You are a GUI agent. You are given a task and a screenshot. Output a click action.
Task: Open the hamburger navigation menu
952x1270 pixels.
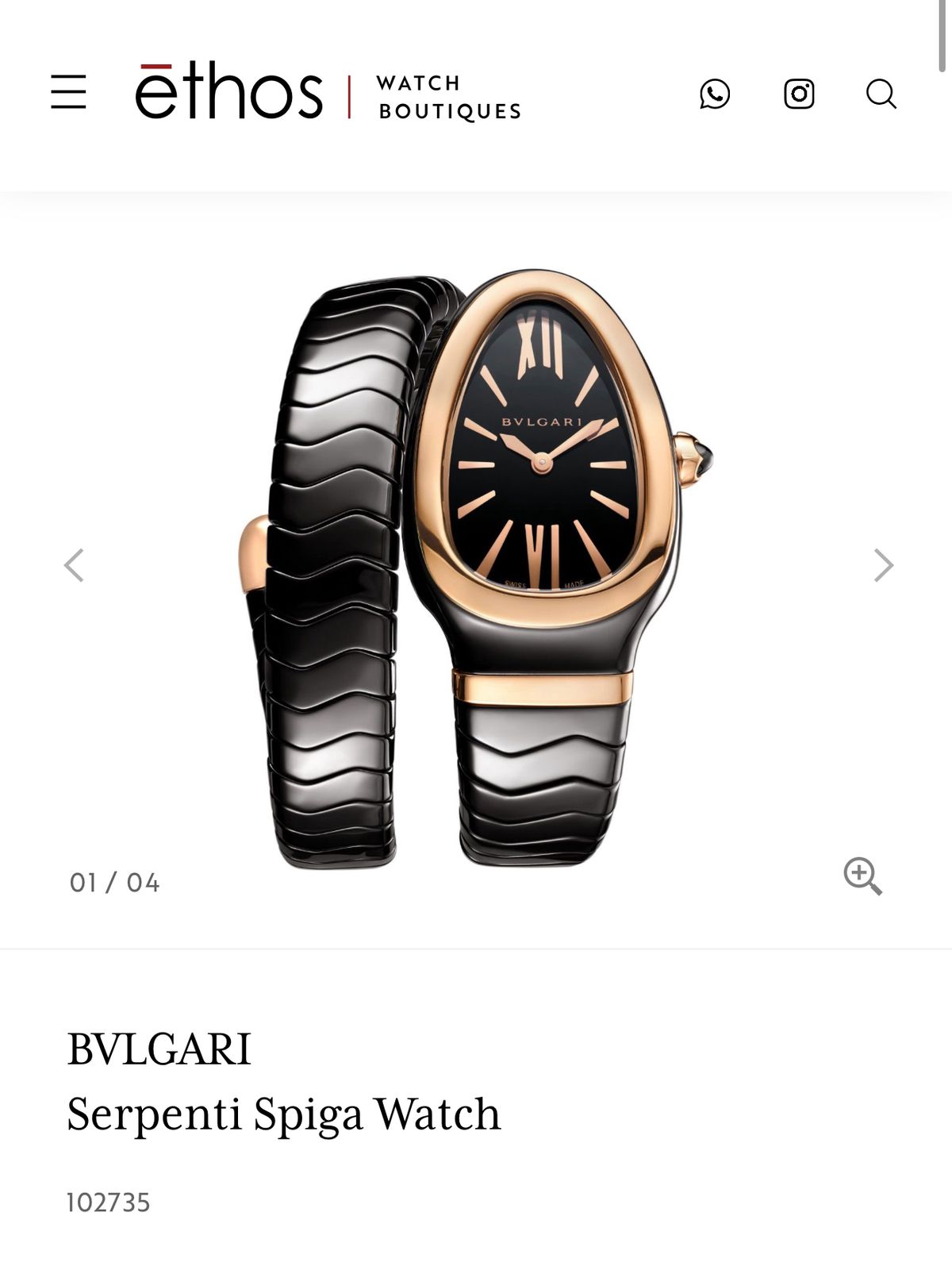coord(68,92)
